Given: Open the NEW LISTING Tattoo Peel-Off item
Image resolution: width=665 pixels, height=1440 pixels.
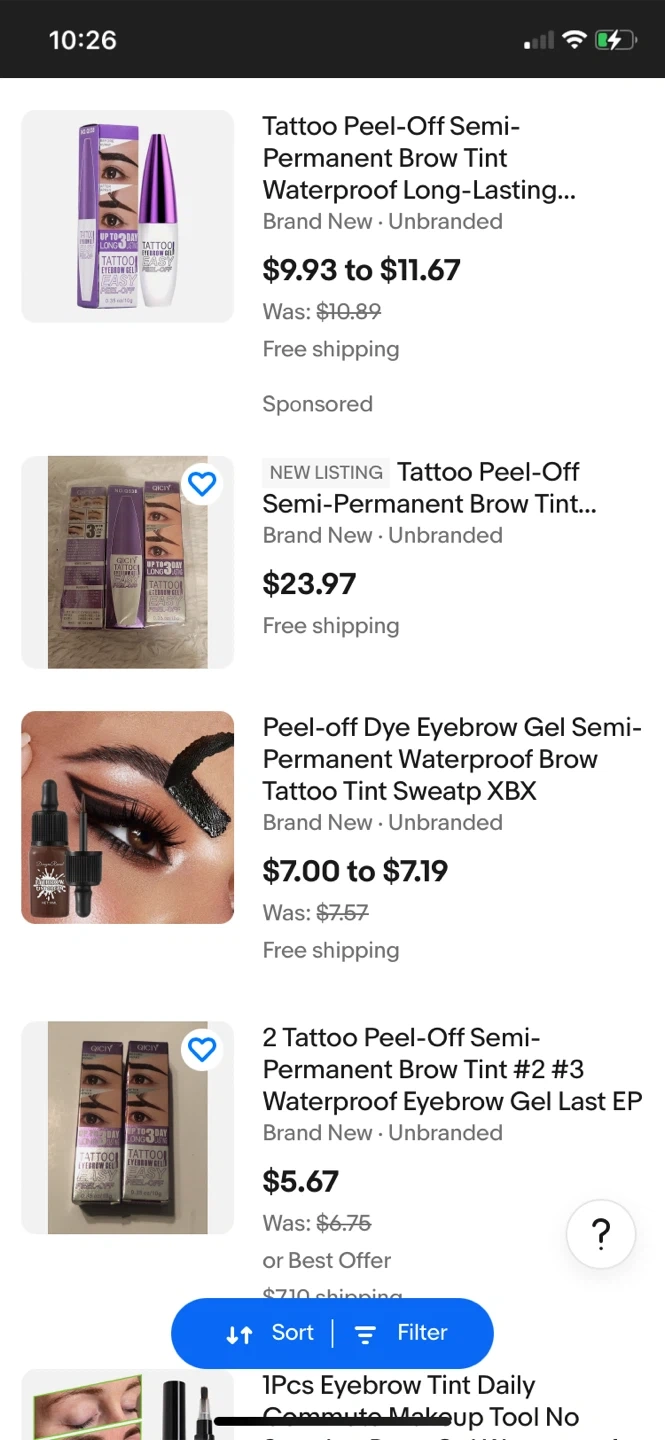Looking at the screenshot, I should (430, 487).
